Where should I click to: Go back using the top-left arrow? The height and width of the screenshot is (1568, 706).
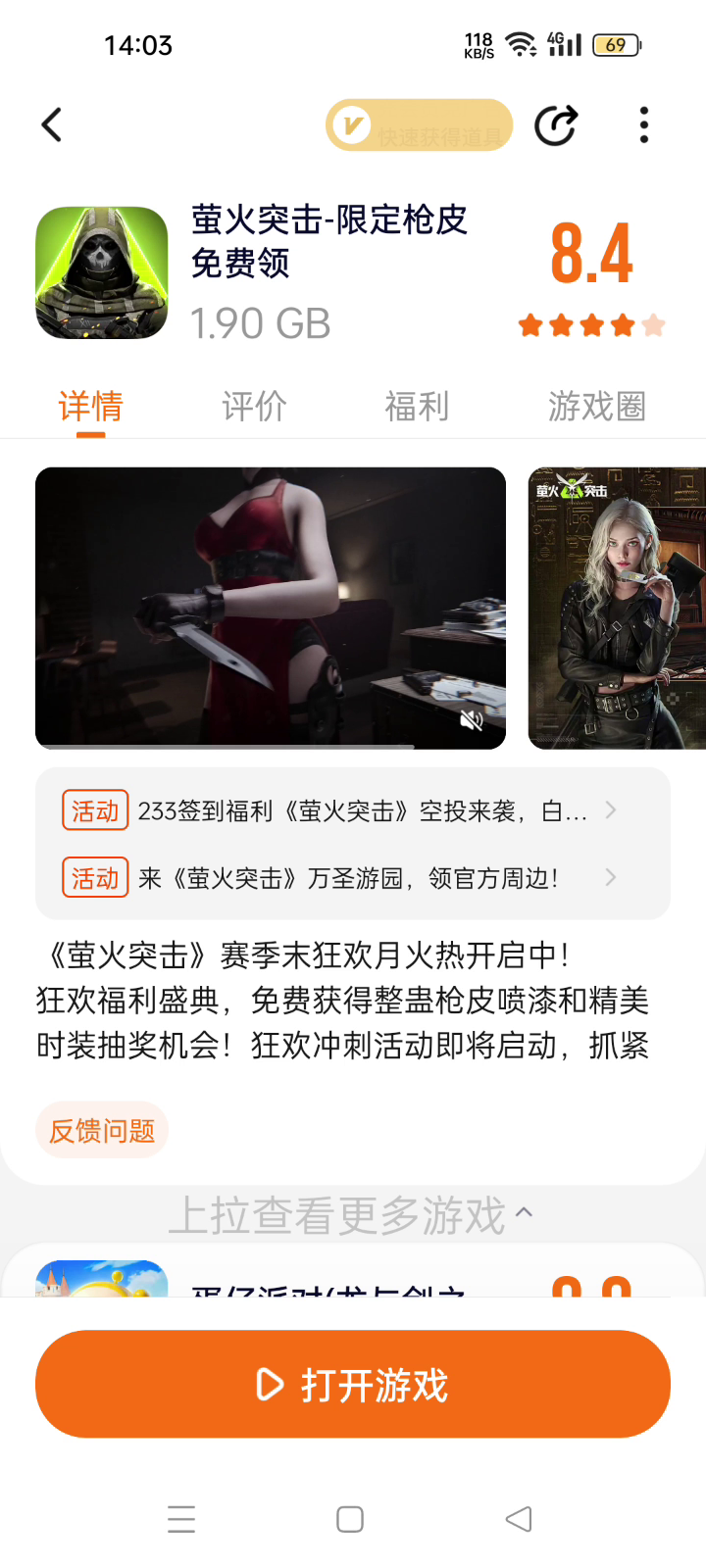click(53, 124)
